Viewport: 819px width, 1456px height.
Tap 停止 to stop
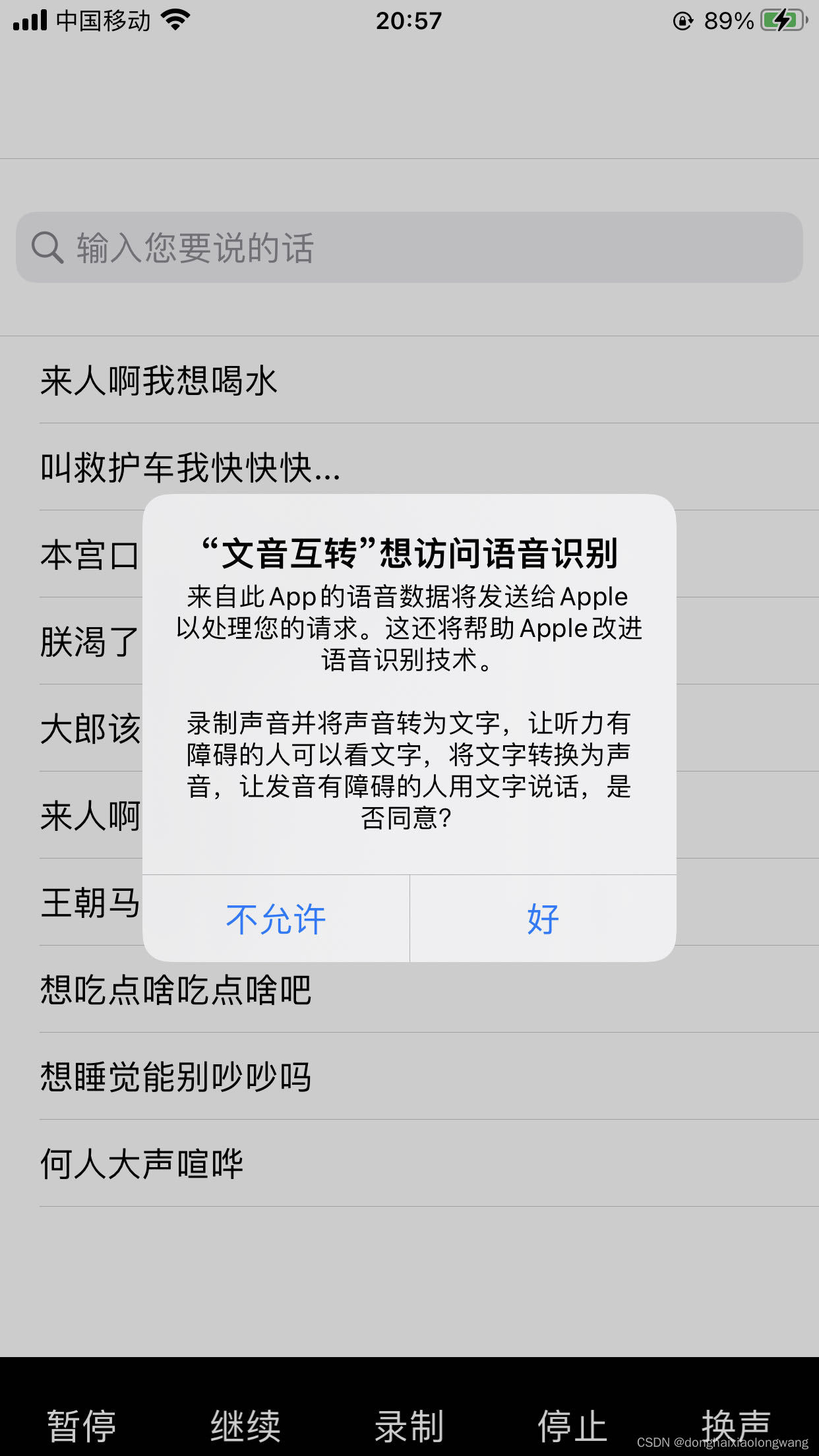[572, 1426]
